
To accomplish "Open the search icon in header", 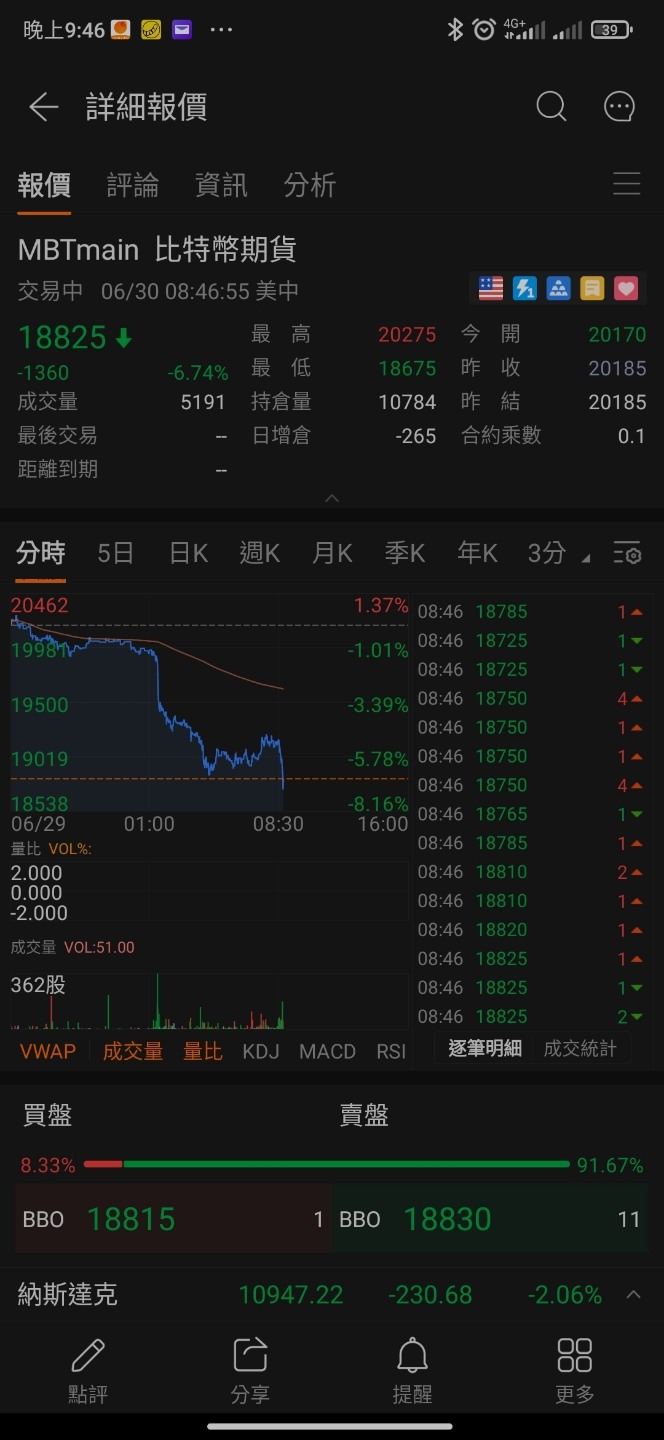I will point(551,106).
